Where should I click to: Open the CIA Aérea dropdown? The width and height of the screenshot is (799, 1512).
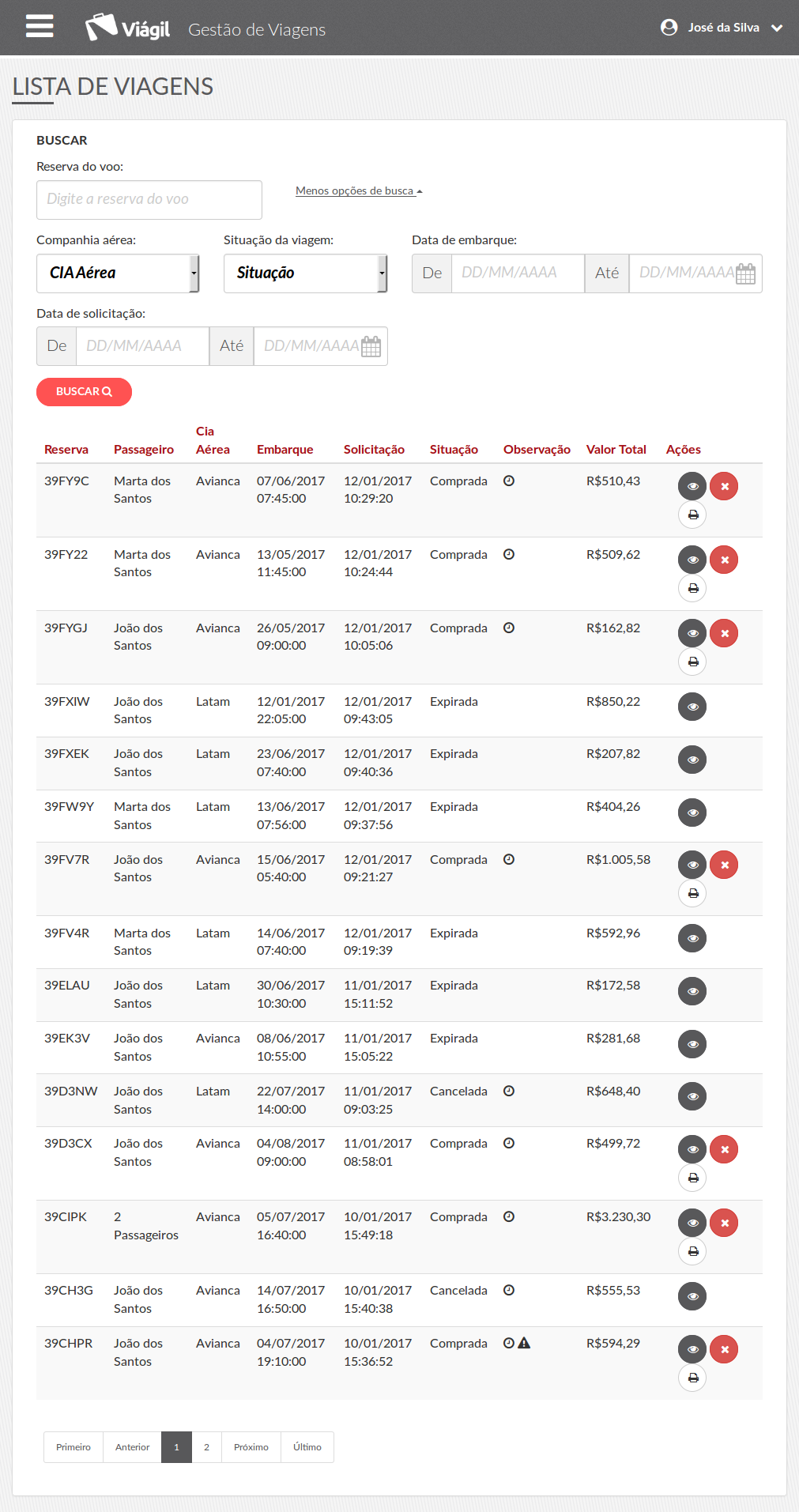point(118,273)
